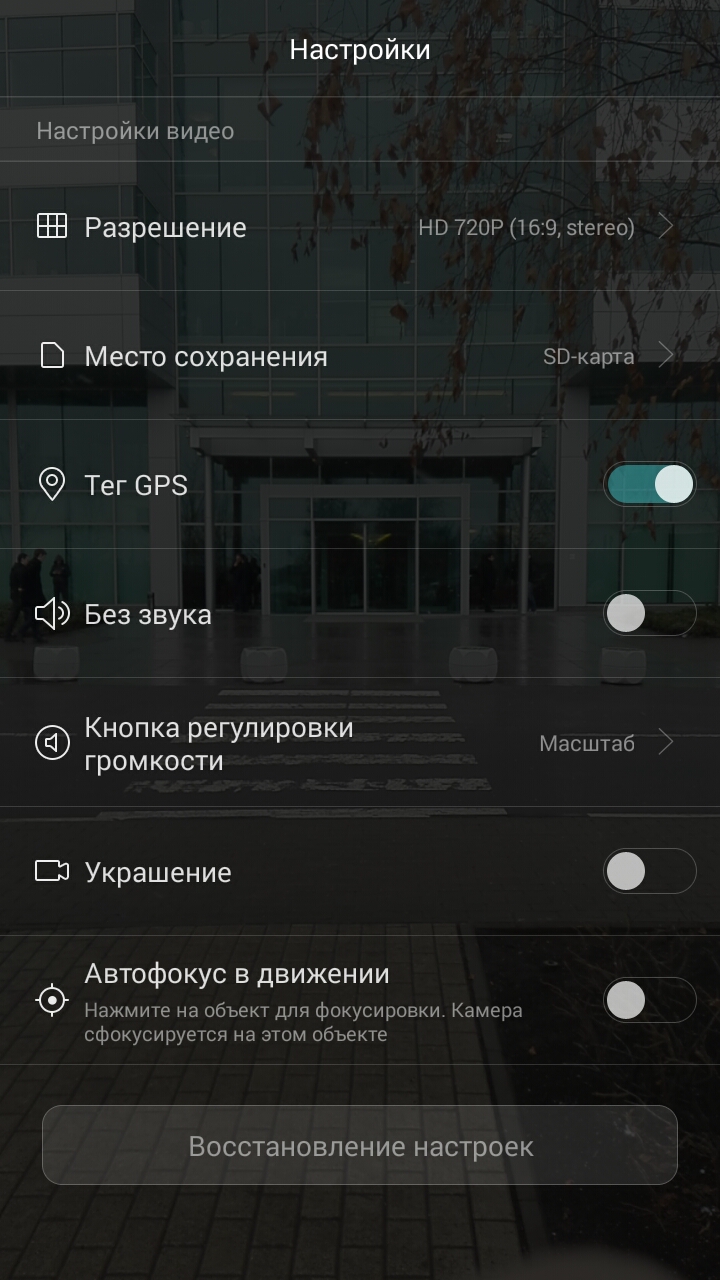Open Кнопка регулировки громкости options
The width and height of the screenshot is (720, 1280).
(360, 743)
